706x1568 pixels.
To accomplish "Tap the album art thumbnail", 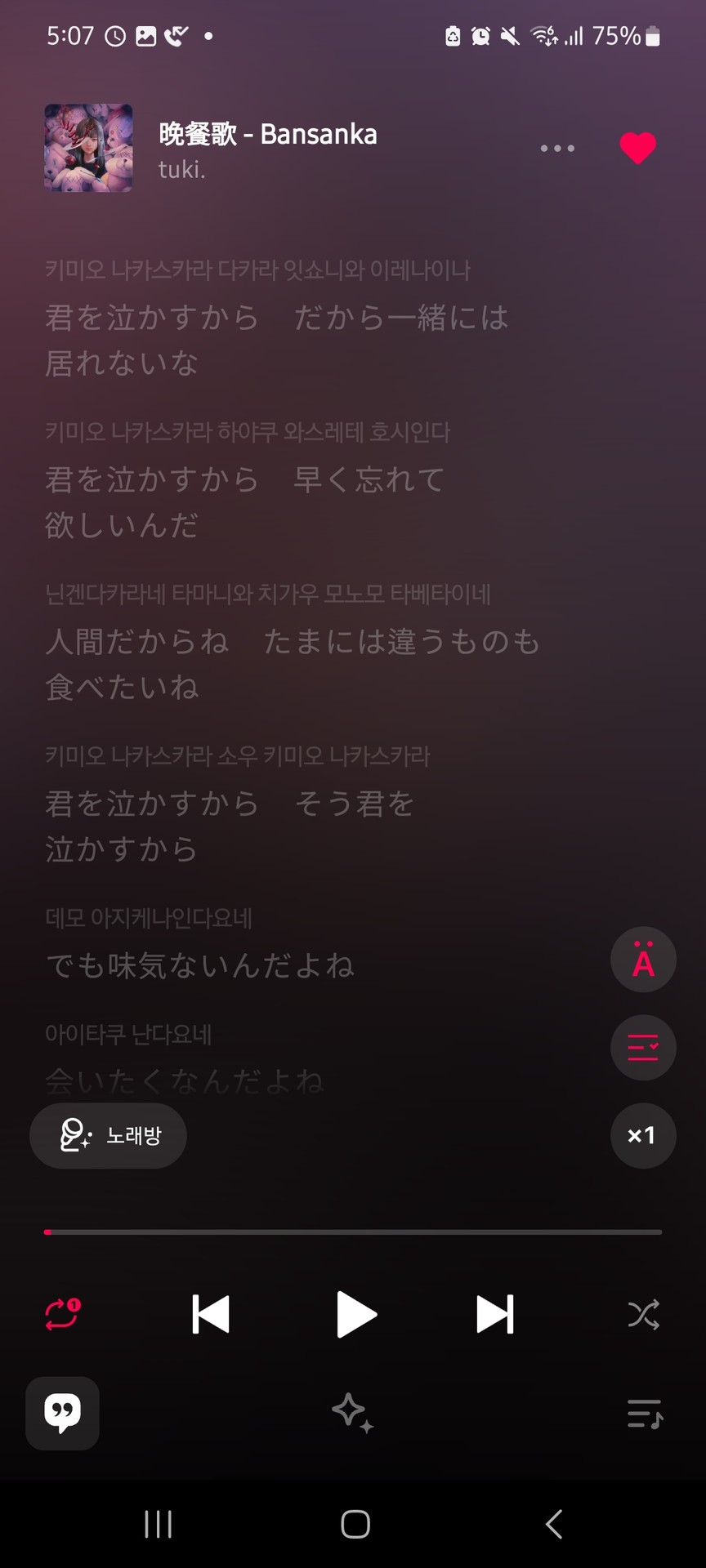I will [x=87, y=148].
